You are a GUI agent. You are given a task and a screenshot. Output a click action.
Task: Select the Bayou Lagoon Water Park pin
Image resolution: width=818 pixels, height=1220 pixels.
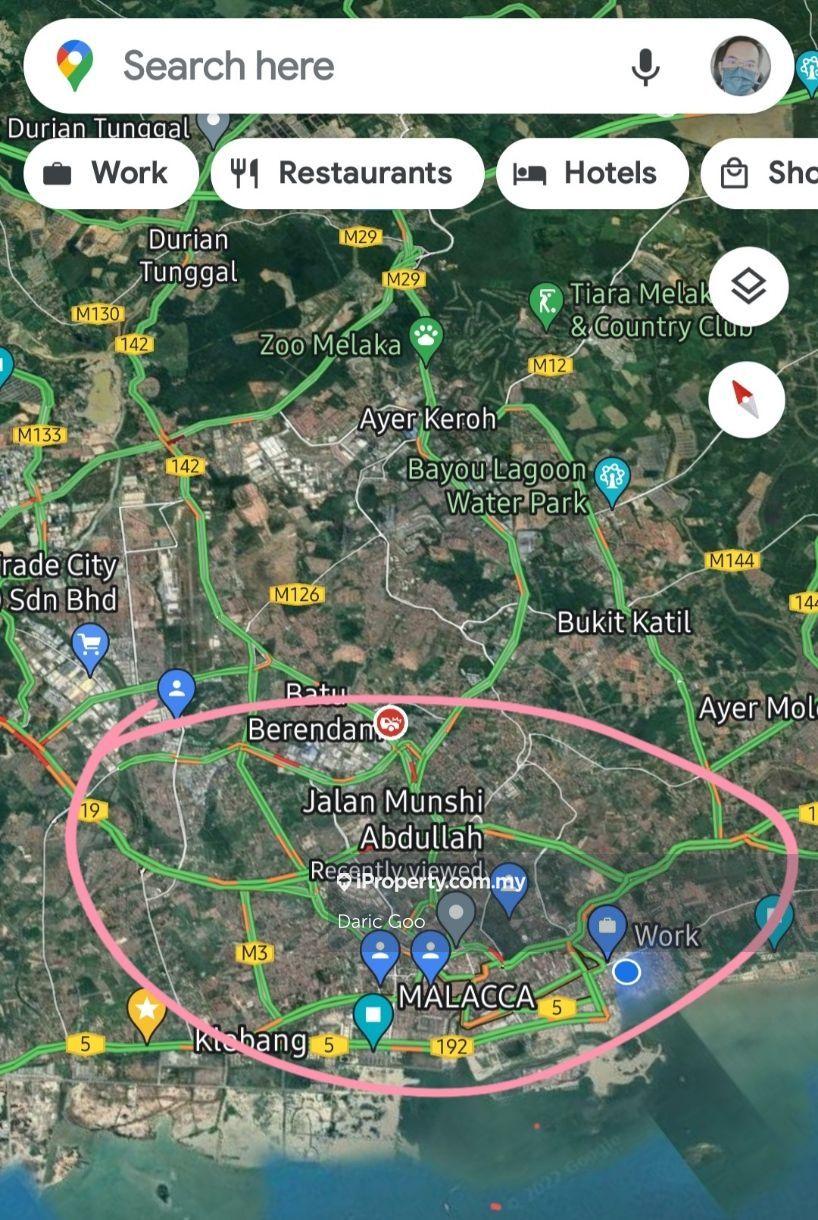tap(611, 480)
